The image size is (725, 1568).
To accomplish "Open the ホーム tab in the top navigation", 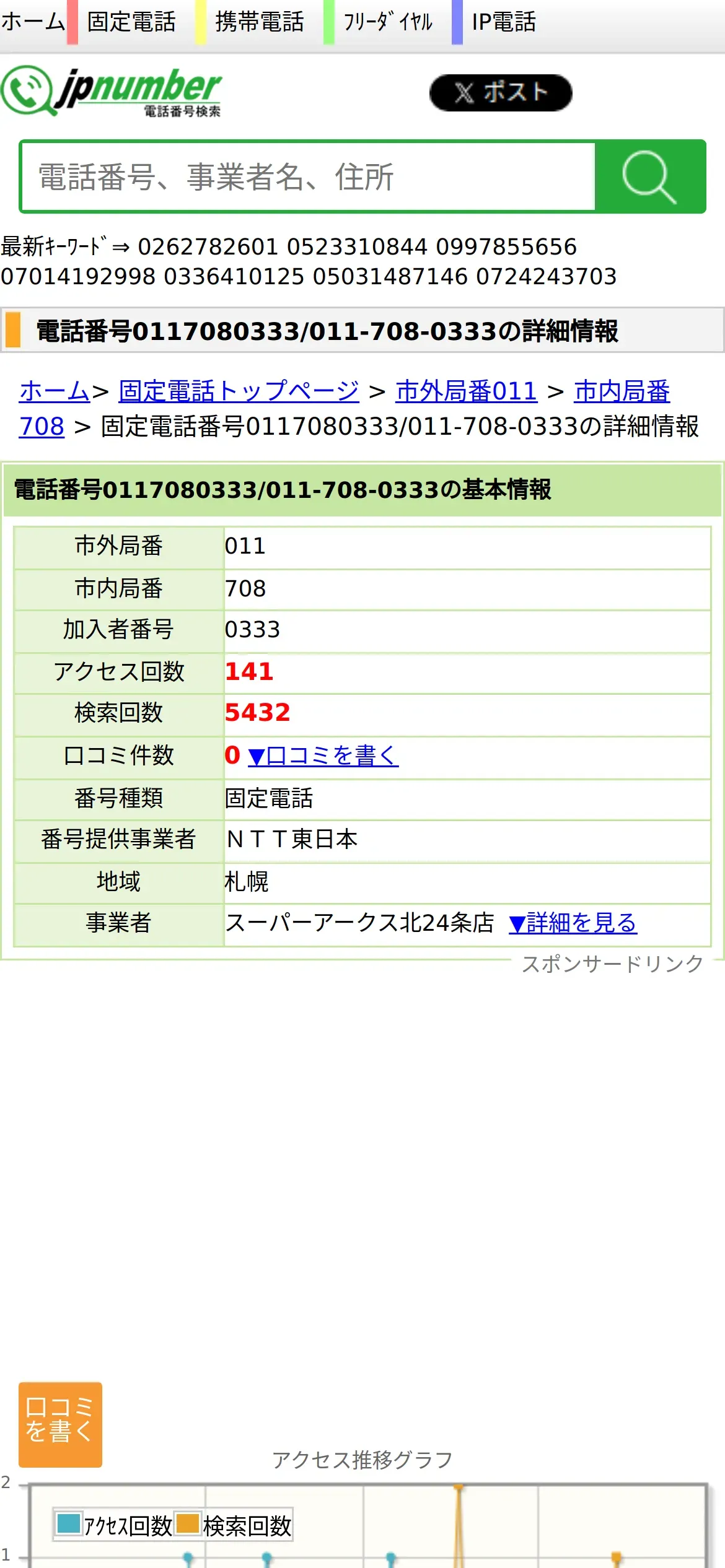I will tap(33, 22).
